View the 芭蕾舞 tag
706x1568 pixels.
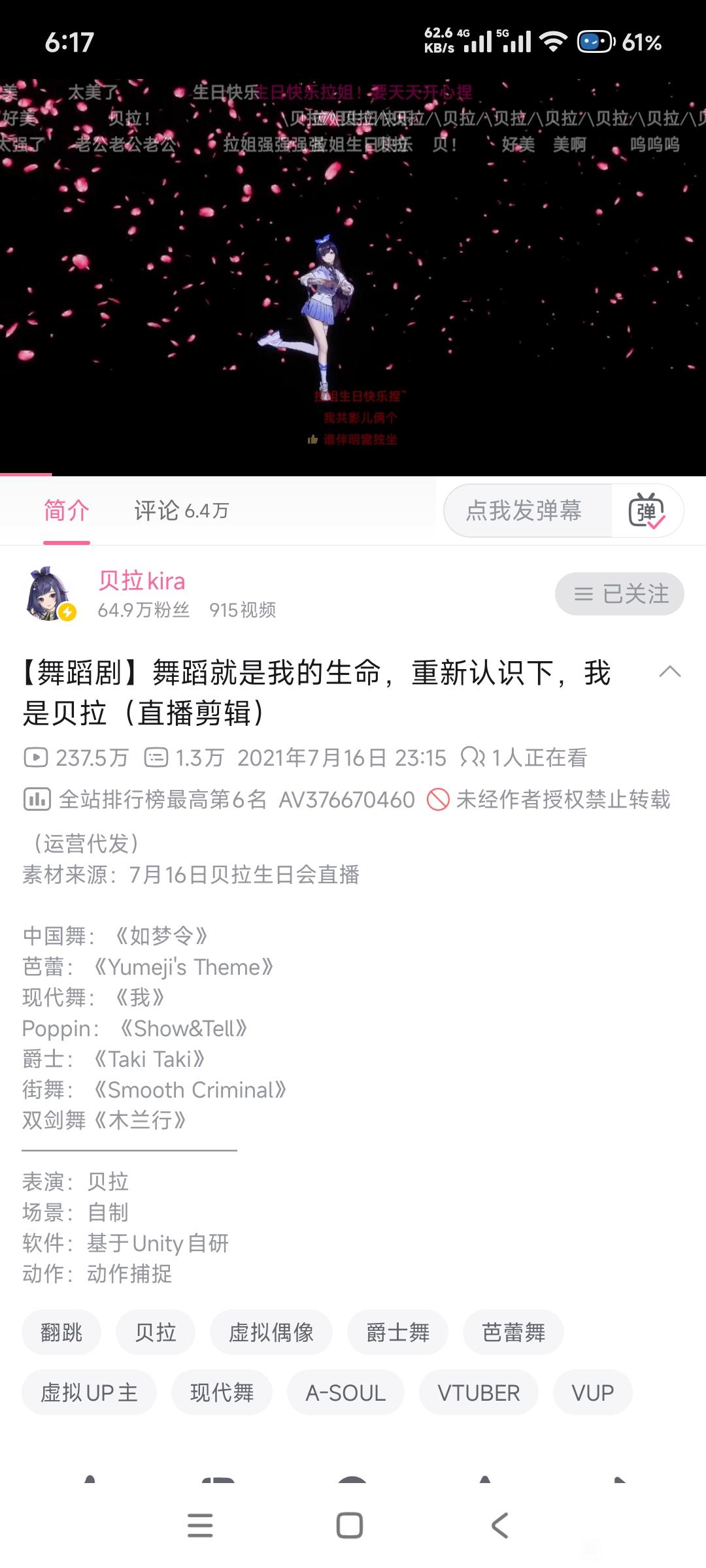point(513,1332)
